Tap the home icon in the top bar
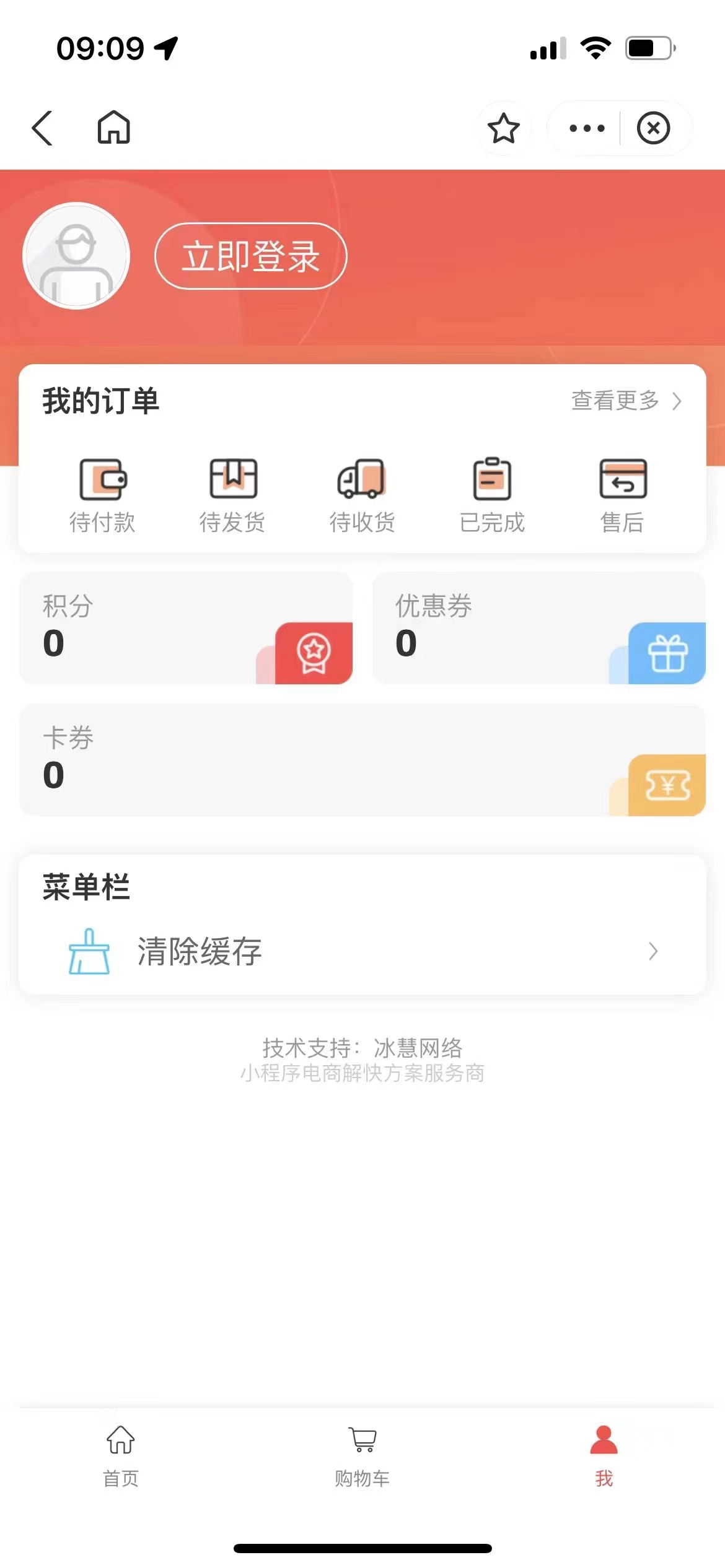Viewport: 725px width, 1568px height. tap(113, 128)
